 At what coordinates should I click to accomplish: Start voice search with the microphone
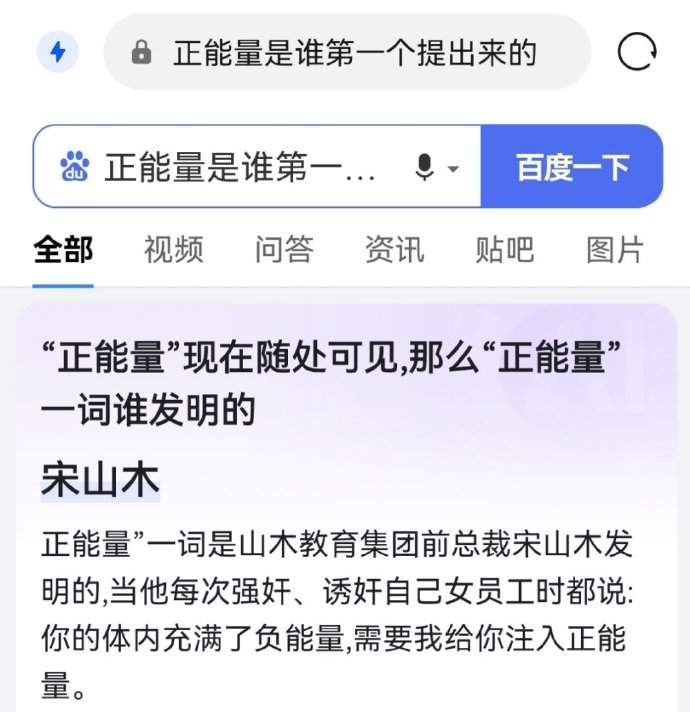tap(425, 167)
